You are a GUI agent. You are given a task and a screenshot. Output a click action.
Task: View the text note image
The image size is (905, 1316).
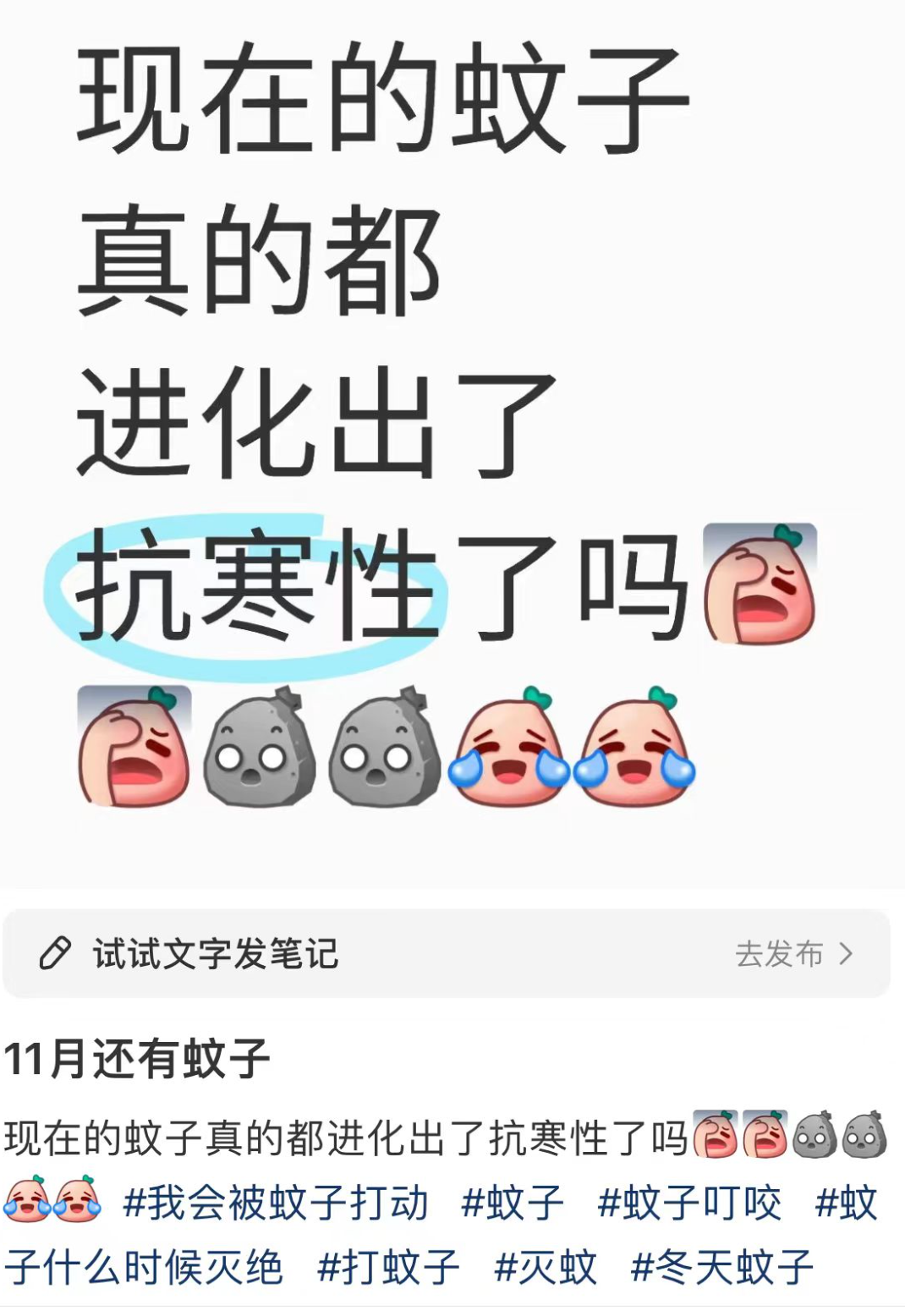pyautogui.click(x=452, y=440)
